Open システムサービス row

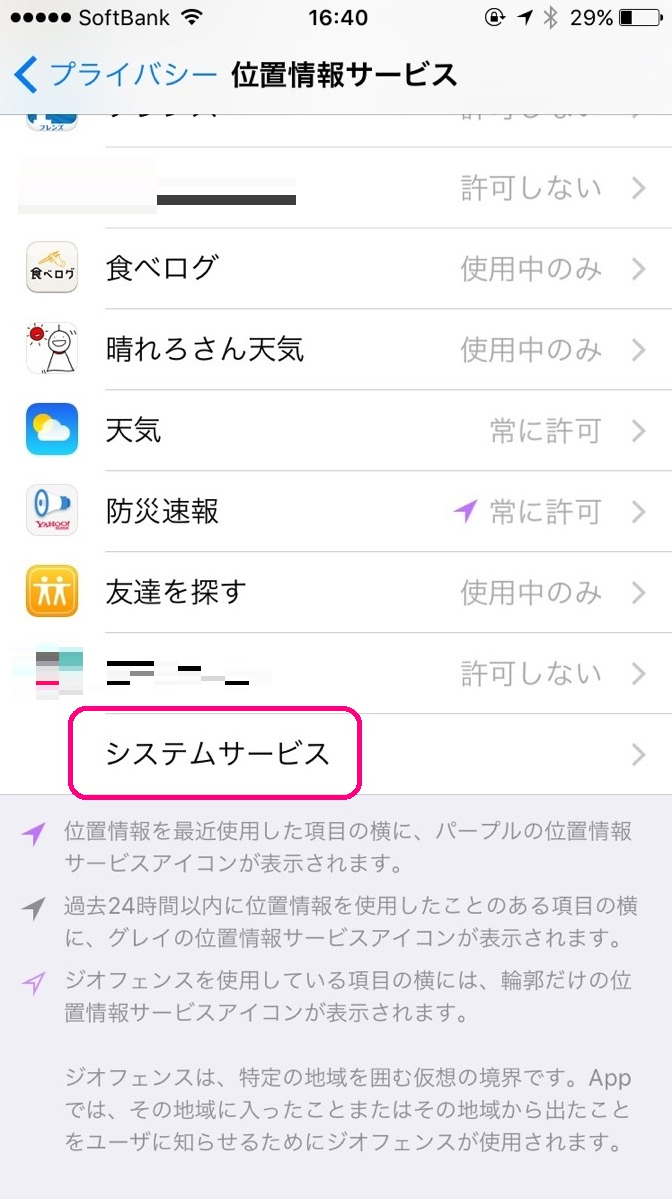point(336,755)
